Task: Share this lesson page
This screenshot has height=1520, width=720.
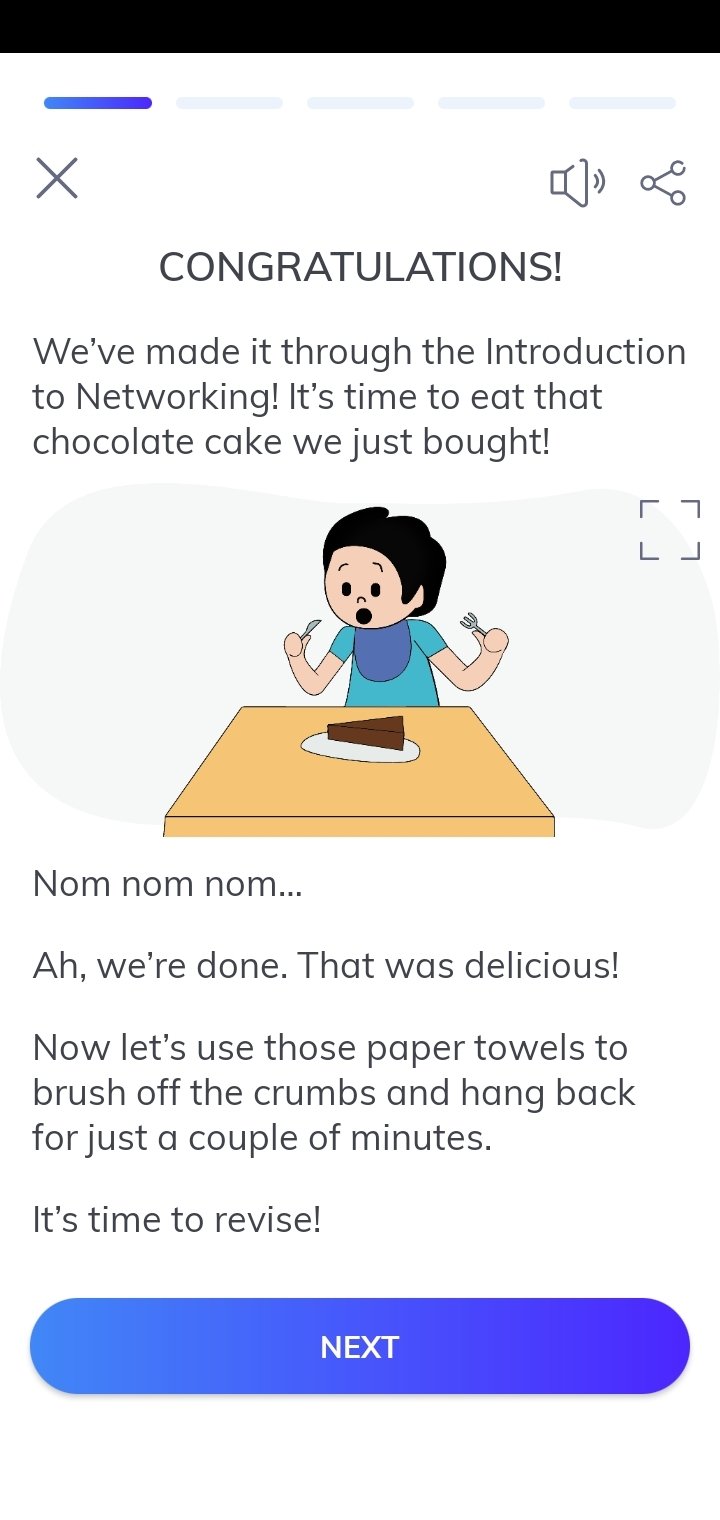Action: (663, 183)
